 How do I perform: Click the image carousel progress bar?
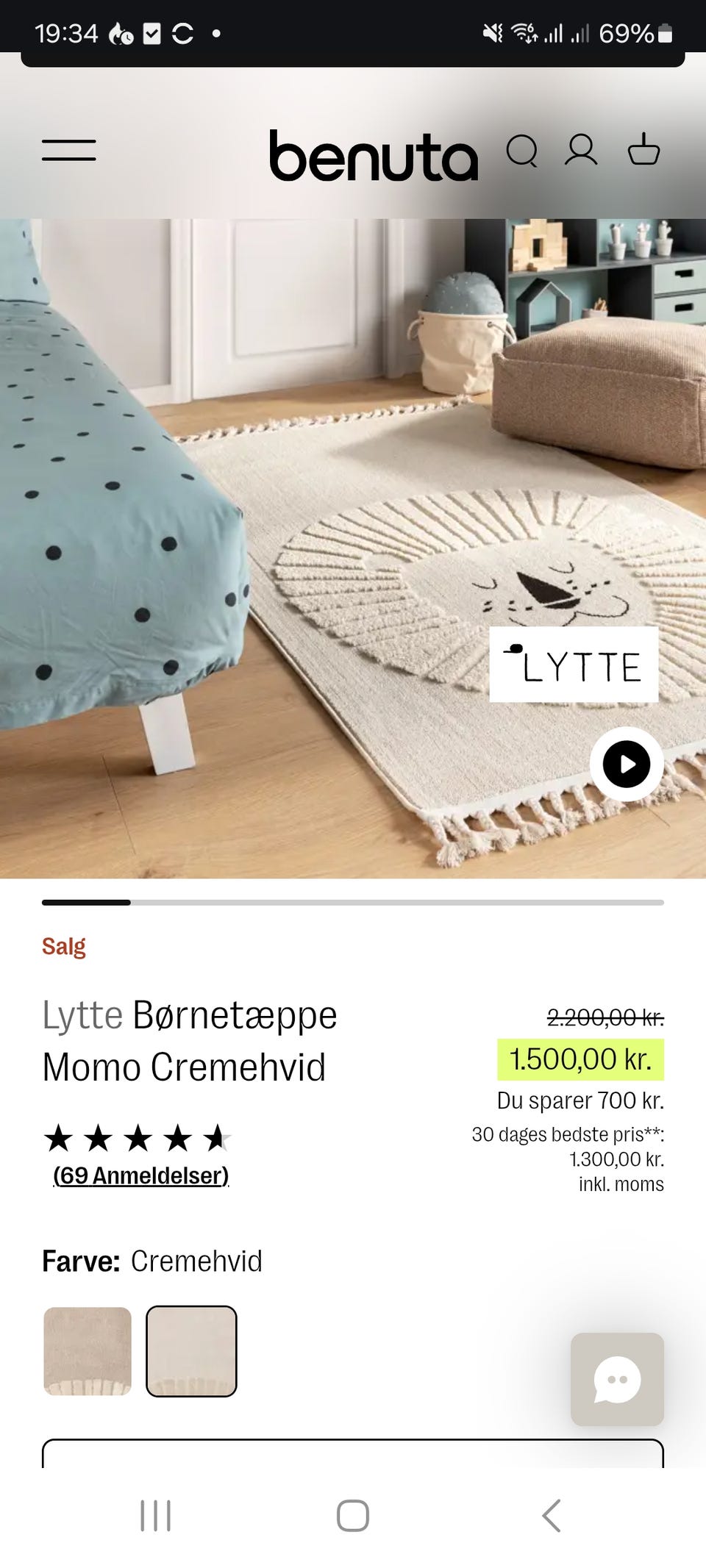[x=353, y=901]
